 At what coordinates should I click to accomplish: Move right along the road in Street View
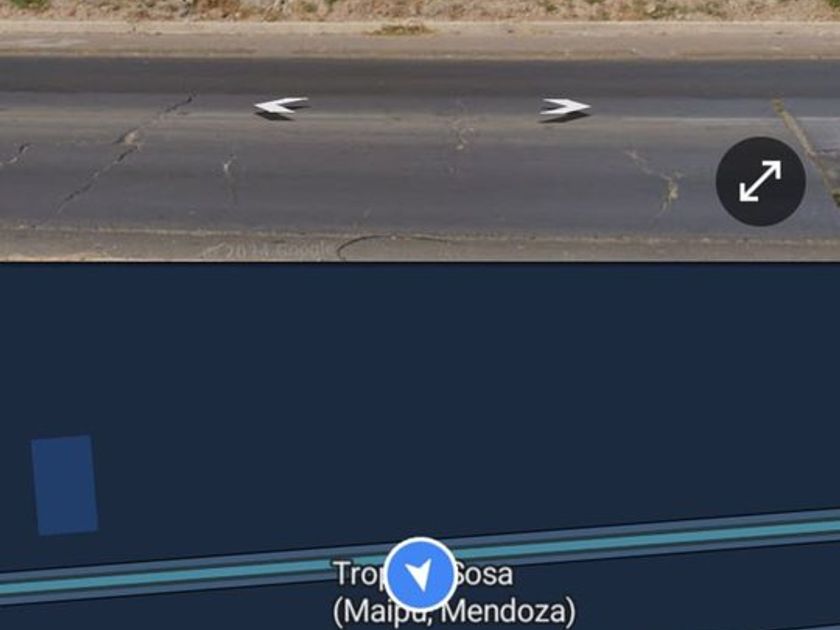click(566, 108)
